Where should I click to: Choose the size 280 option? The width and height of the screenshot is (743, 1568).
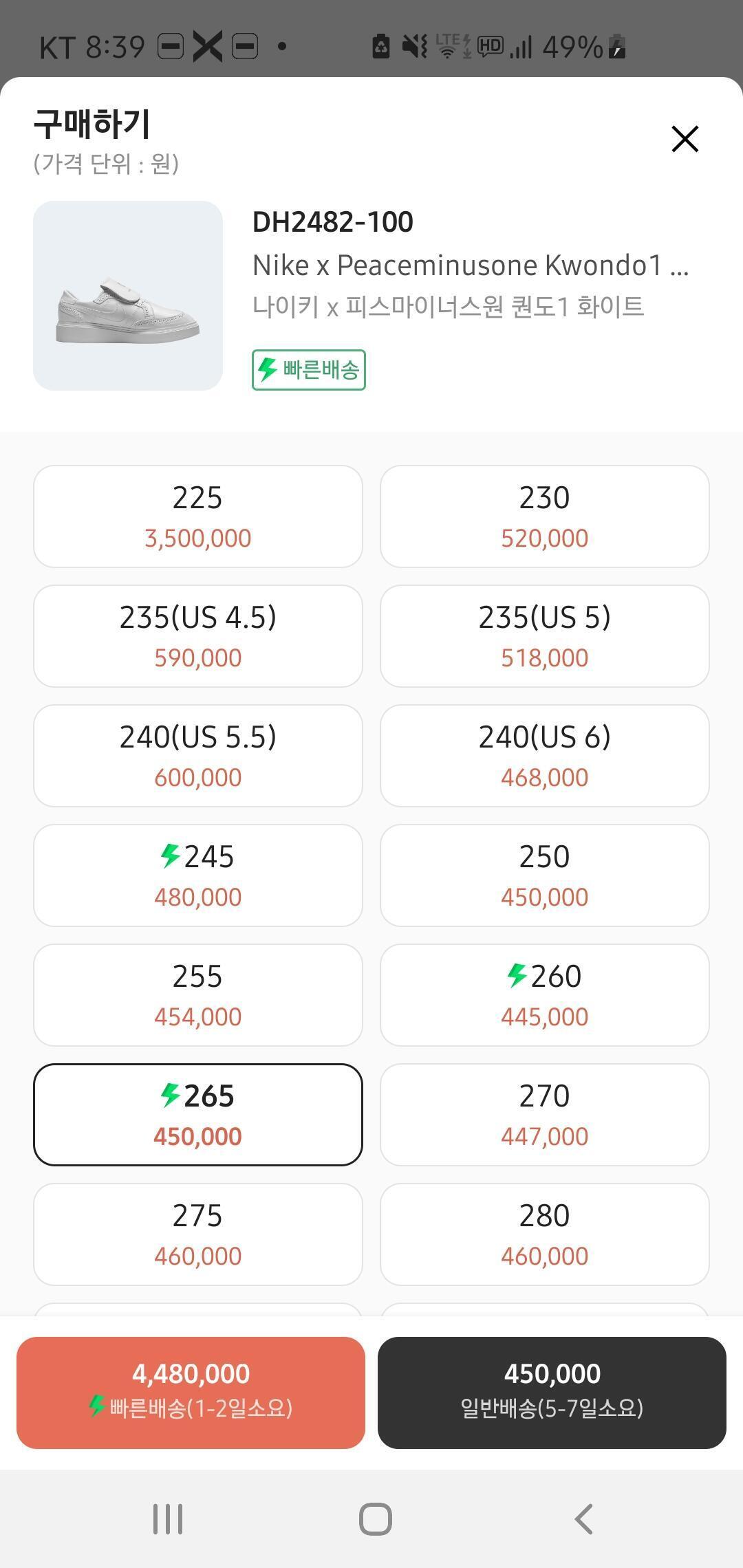tap(544, 1234)
